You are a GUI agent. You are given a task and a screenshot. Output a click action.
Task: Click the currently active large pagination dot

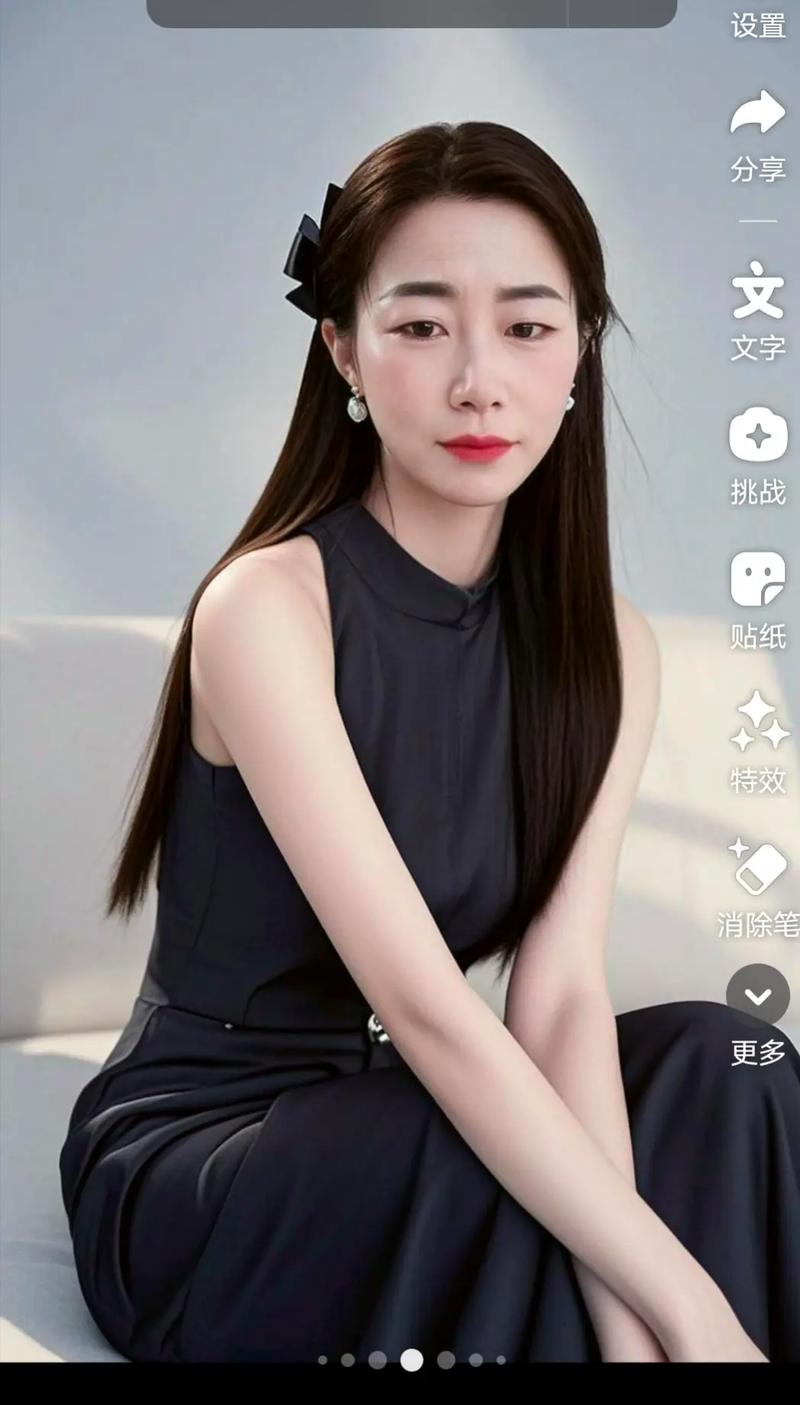[410, 1360]
